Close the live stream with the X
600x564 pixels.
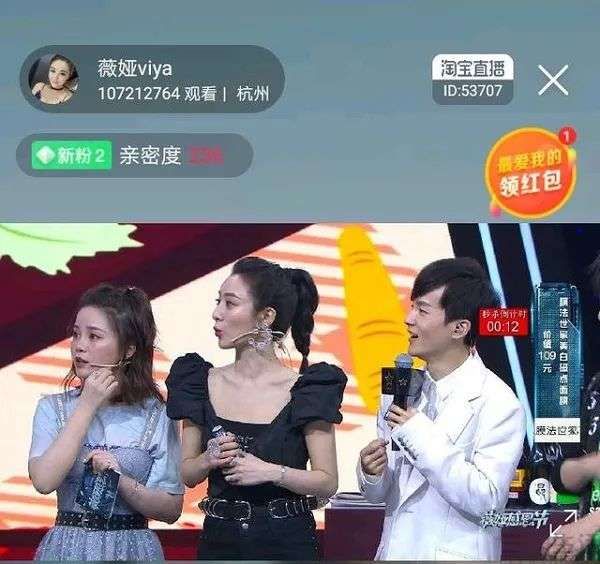553,80
